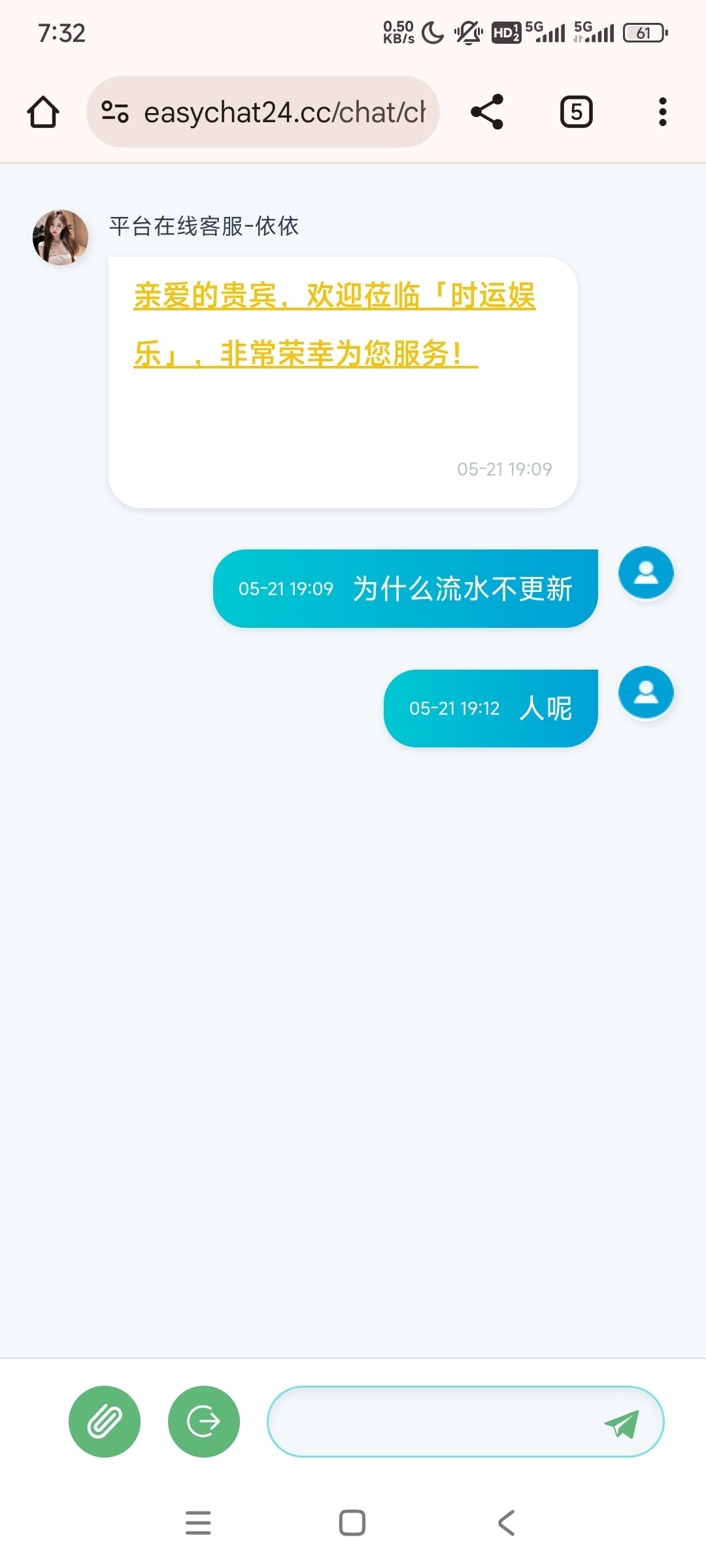The image size is (706, 1568).
Task: Send the message with the paper plane
Action: point(621,1424)
